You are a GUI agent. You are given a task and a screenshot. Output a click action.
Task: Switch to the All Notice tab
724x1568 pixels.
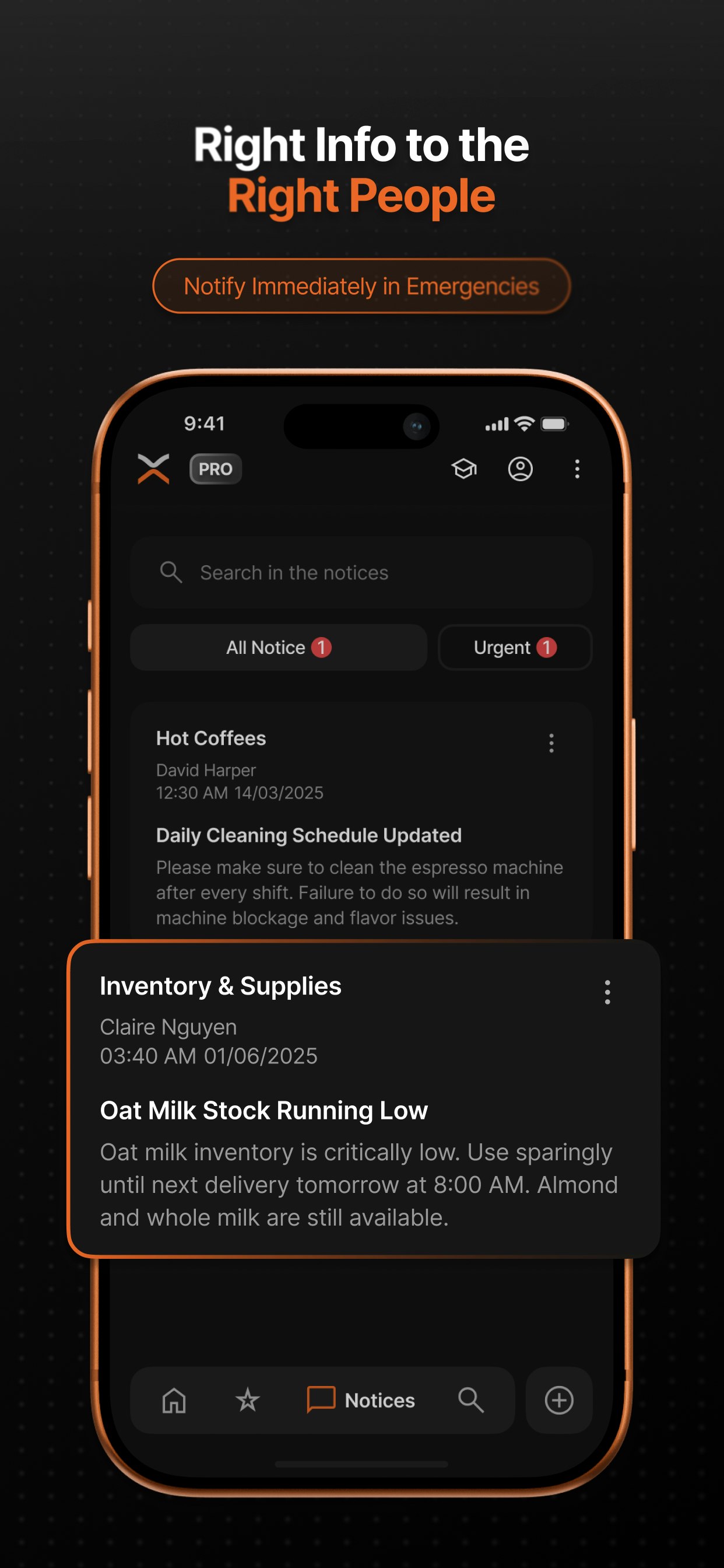(277, 647)
